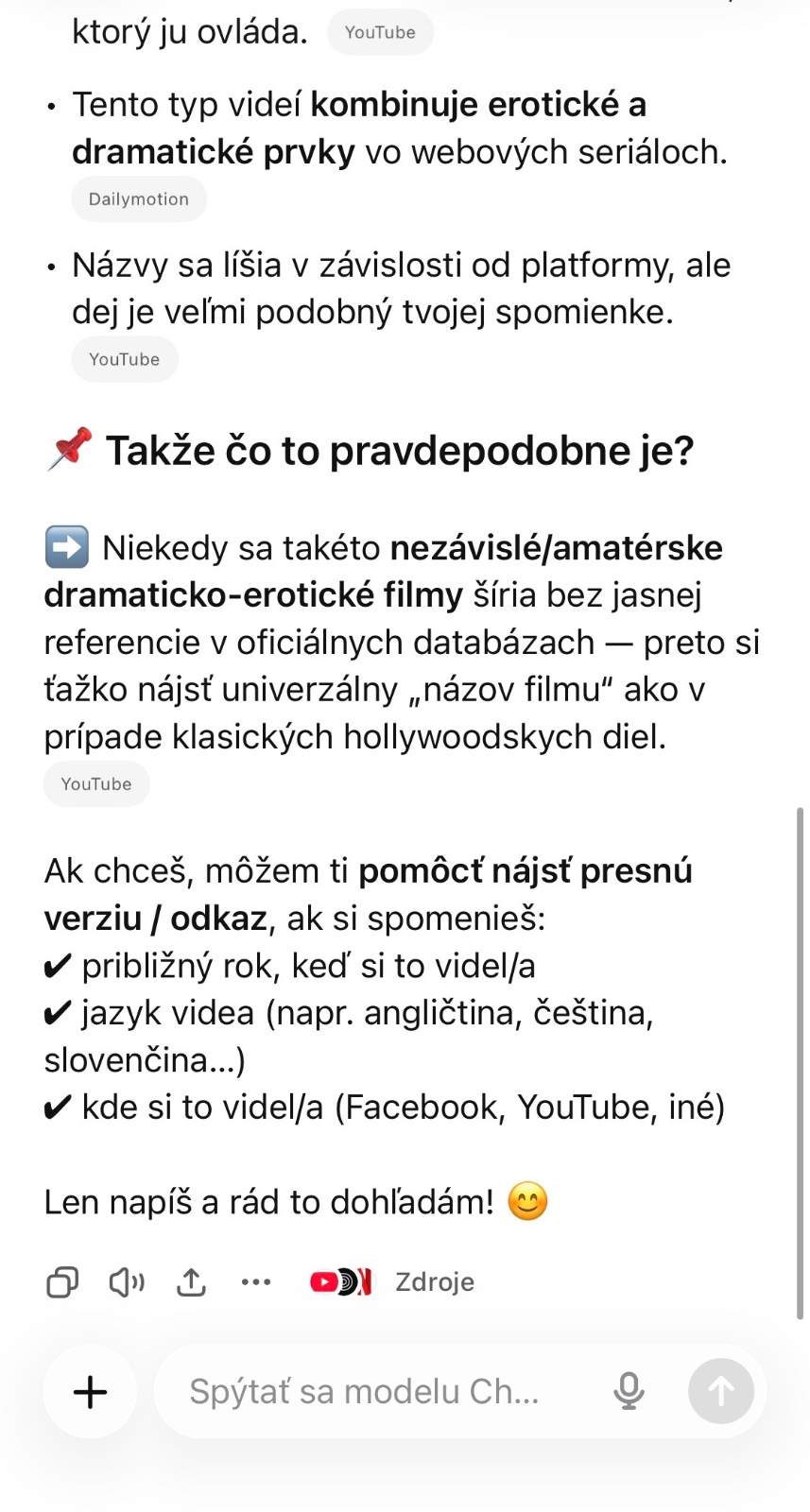Share this response
Screen dimensions: 810x1512
click(x=192, y=1282)
